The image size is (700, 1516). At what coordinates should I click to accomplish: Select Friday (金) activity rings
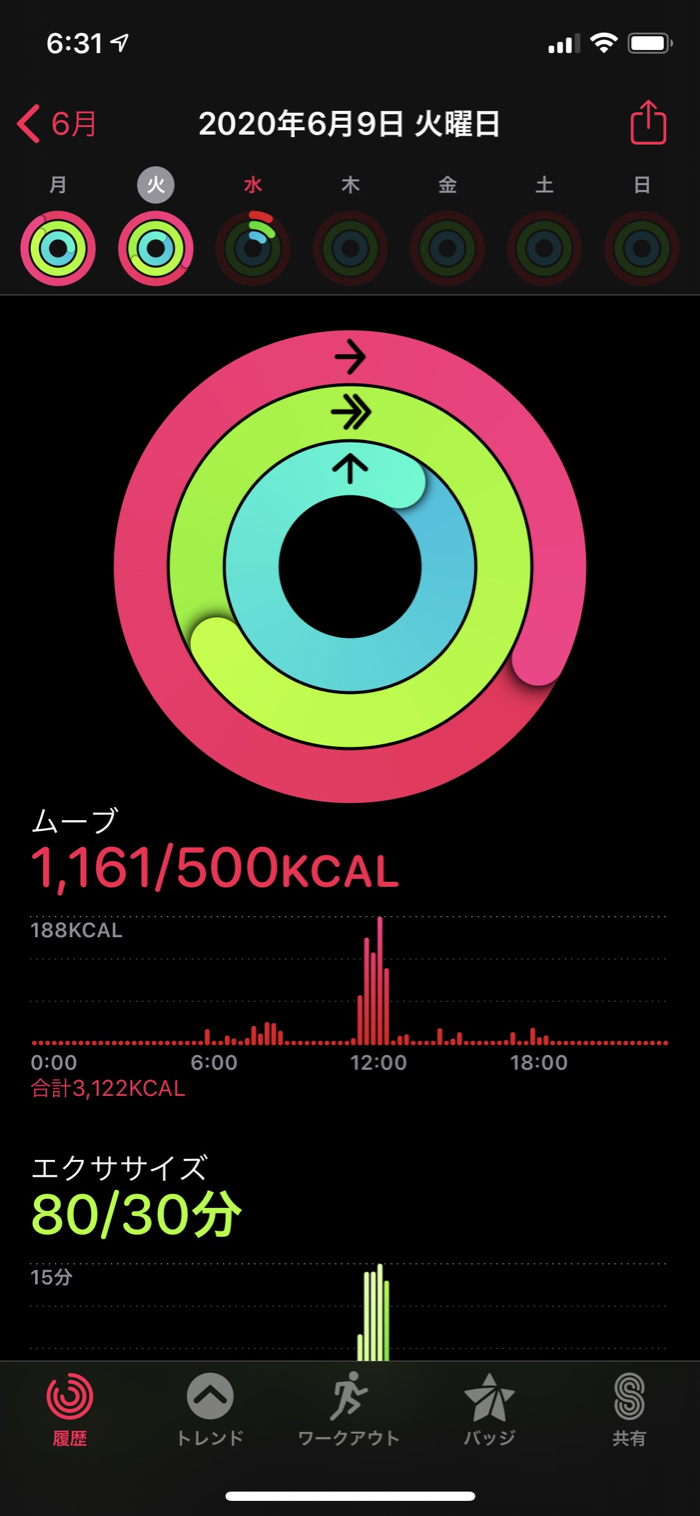[447, 248]
